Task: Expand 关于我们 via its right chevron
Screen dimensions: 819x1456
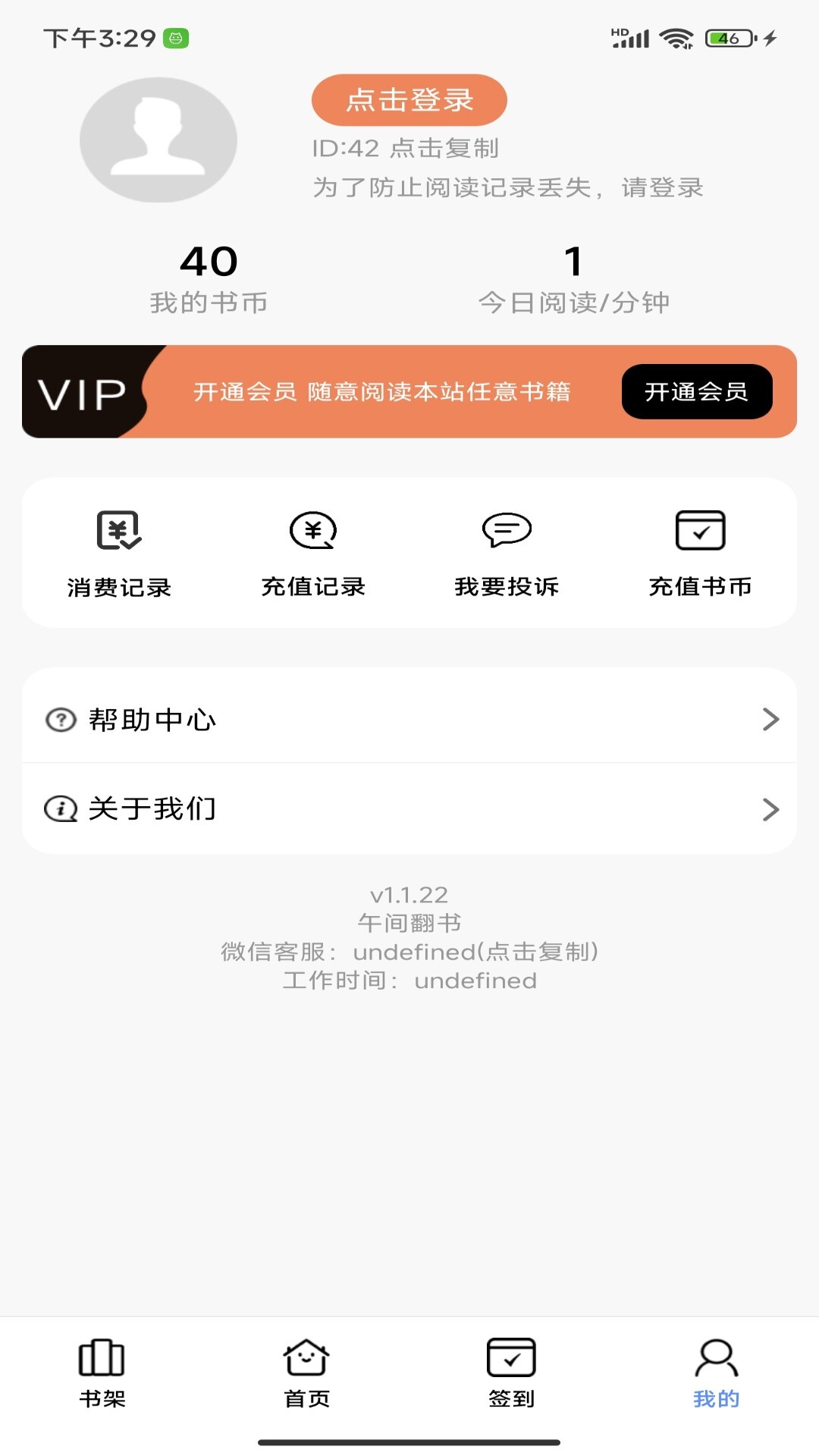Action: pos(772,808)
